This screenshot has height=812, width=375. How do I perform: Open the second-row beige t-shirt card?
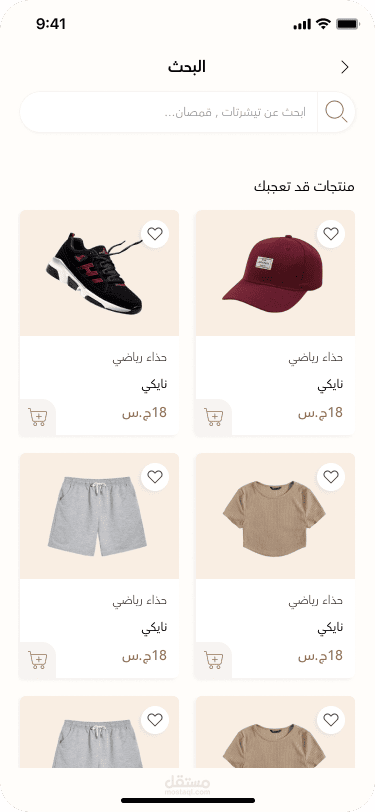(275, 566)
